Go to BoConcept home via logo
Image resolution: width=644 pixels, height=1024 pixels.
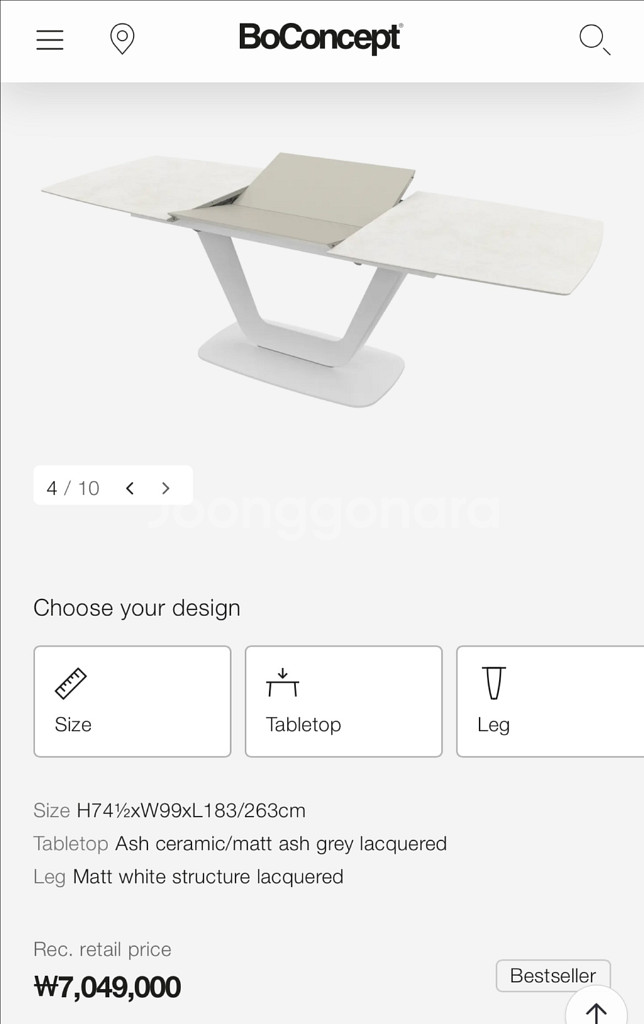pos(320,38)
